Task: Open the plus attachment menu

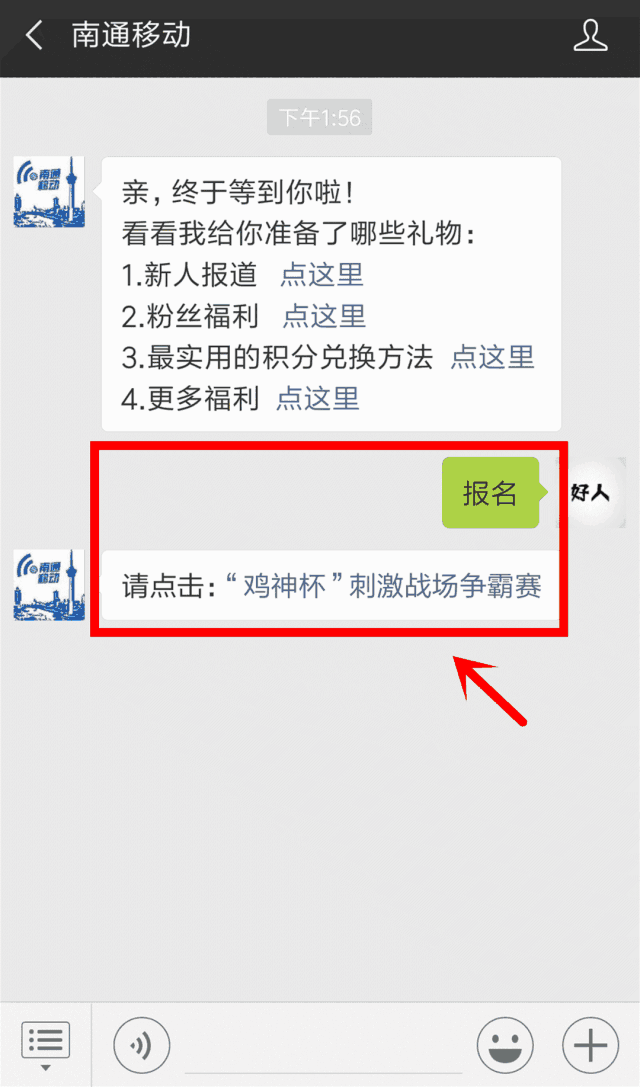Action: click(590, 1046)
